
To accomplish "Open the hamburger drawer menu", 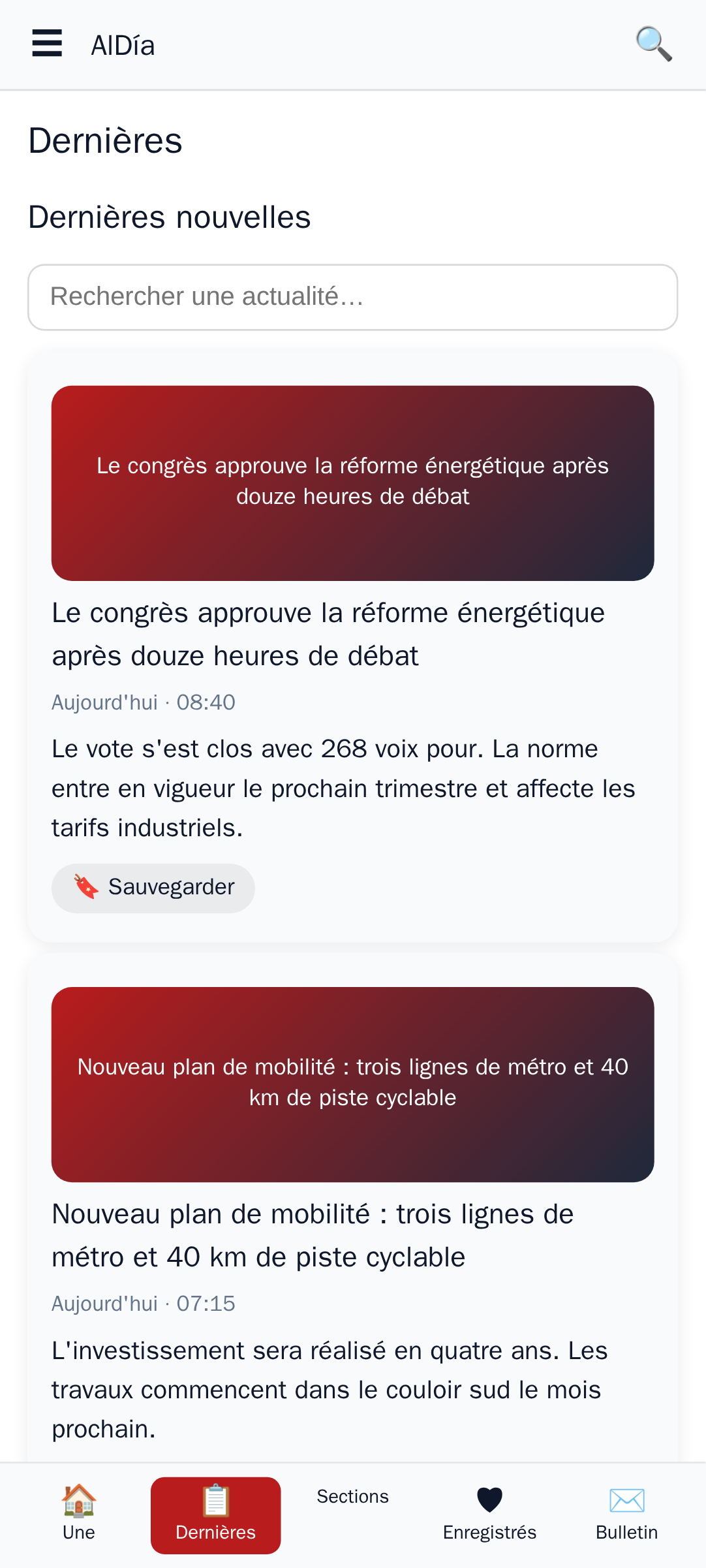I will pyautogui.click(x=47, y=44).
